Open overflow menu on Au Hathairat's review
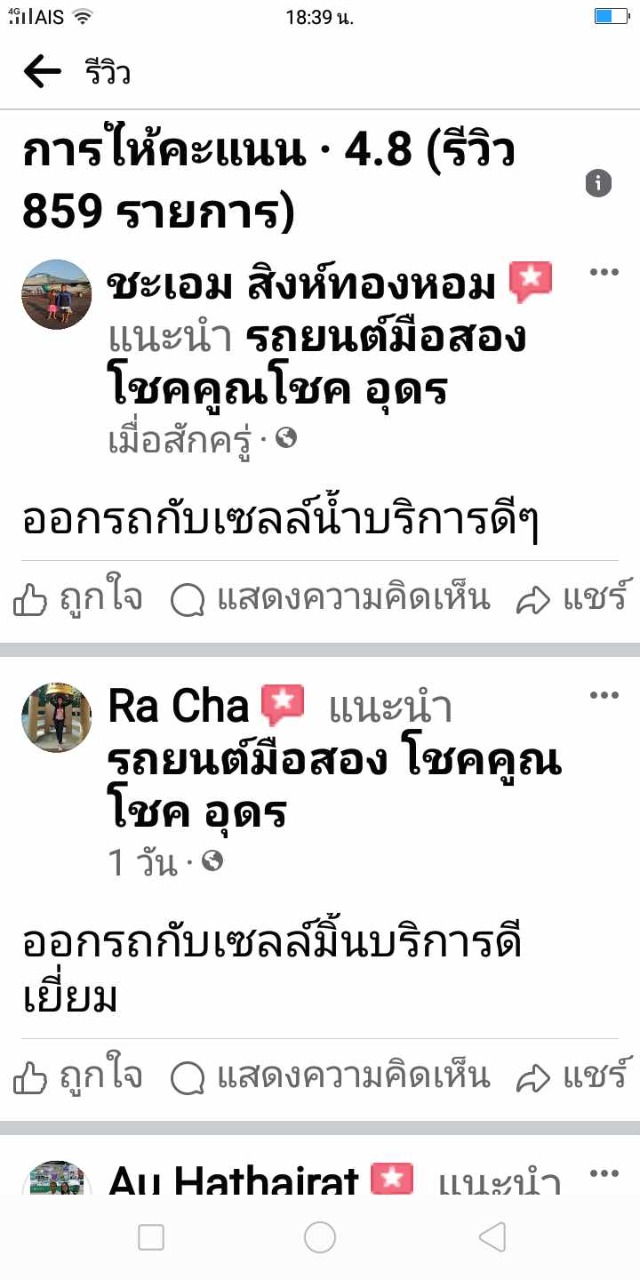The width and height of the screenshot is (640, 1280). (603, 1174)
